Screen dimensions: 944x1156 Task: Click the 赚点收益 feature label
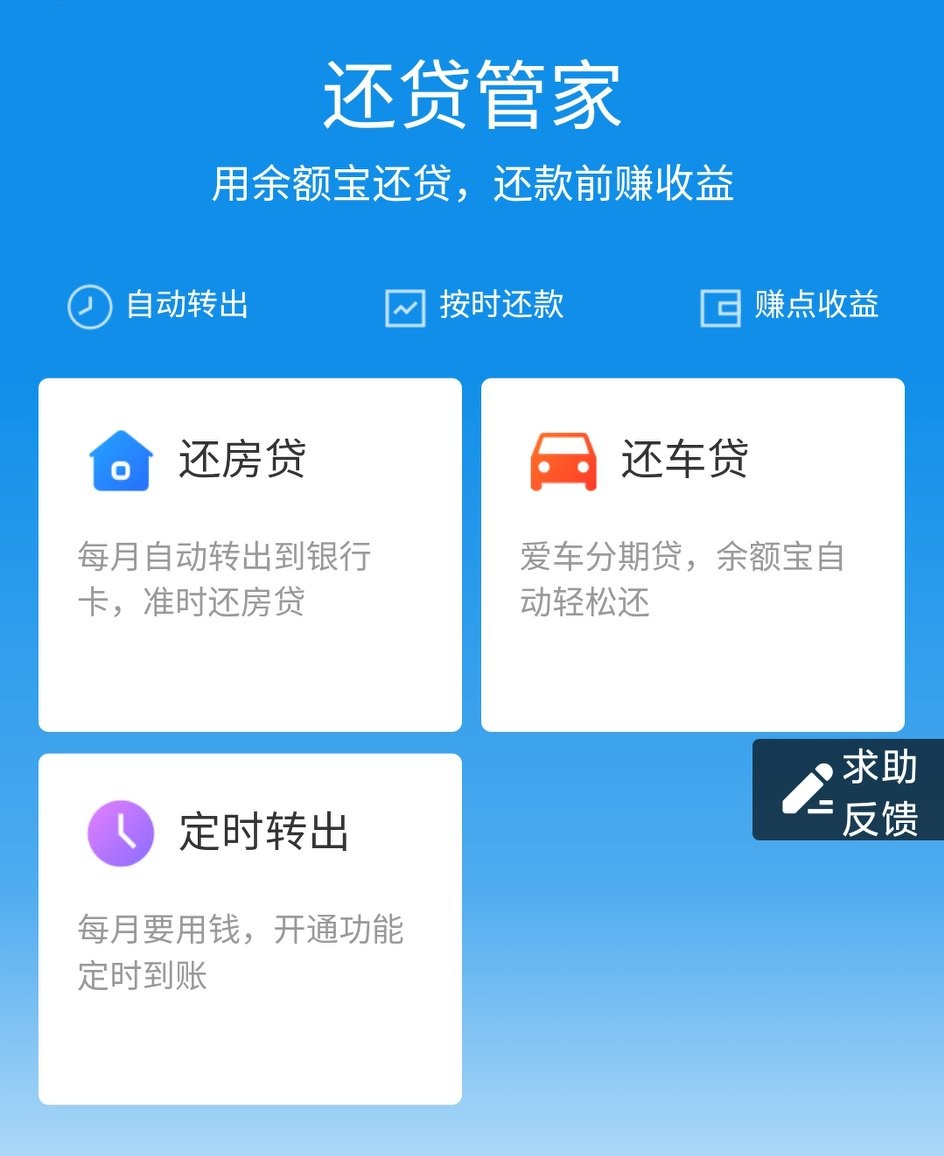tap(816, 306)
